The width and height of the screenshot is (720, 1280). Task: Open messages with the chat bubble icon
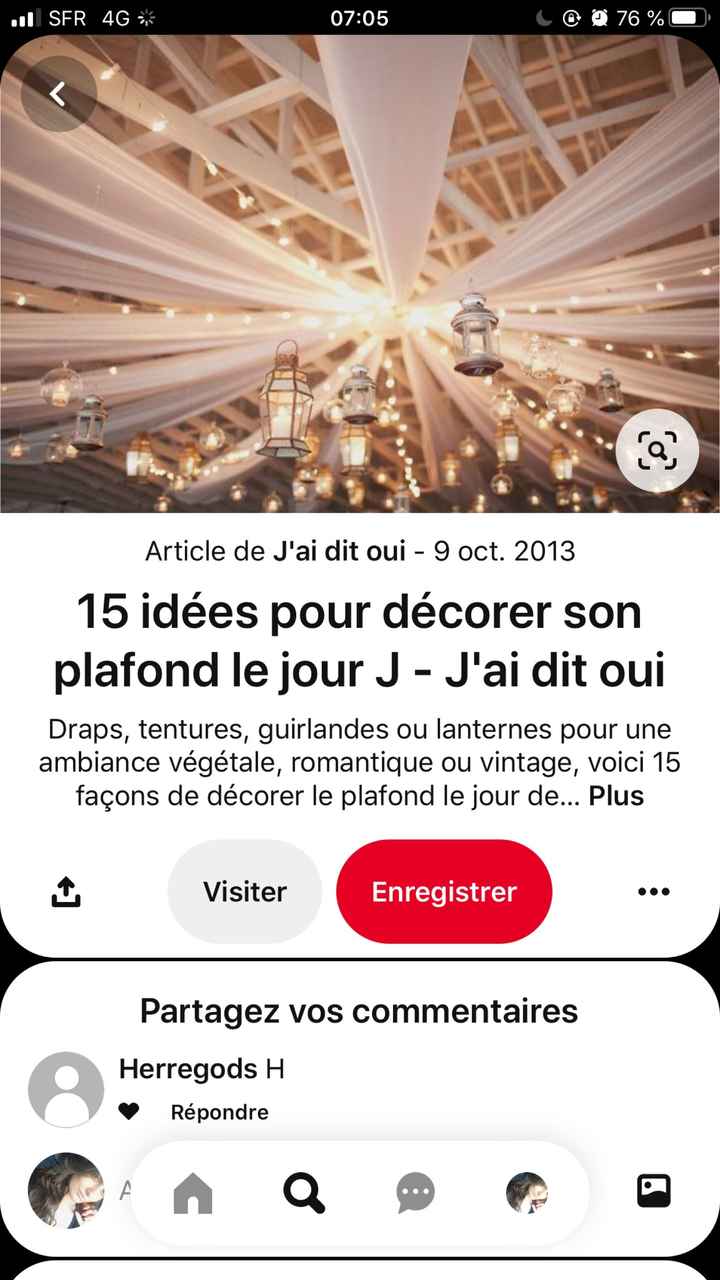tap(415, 1191)
